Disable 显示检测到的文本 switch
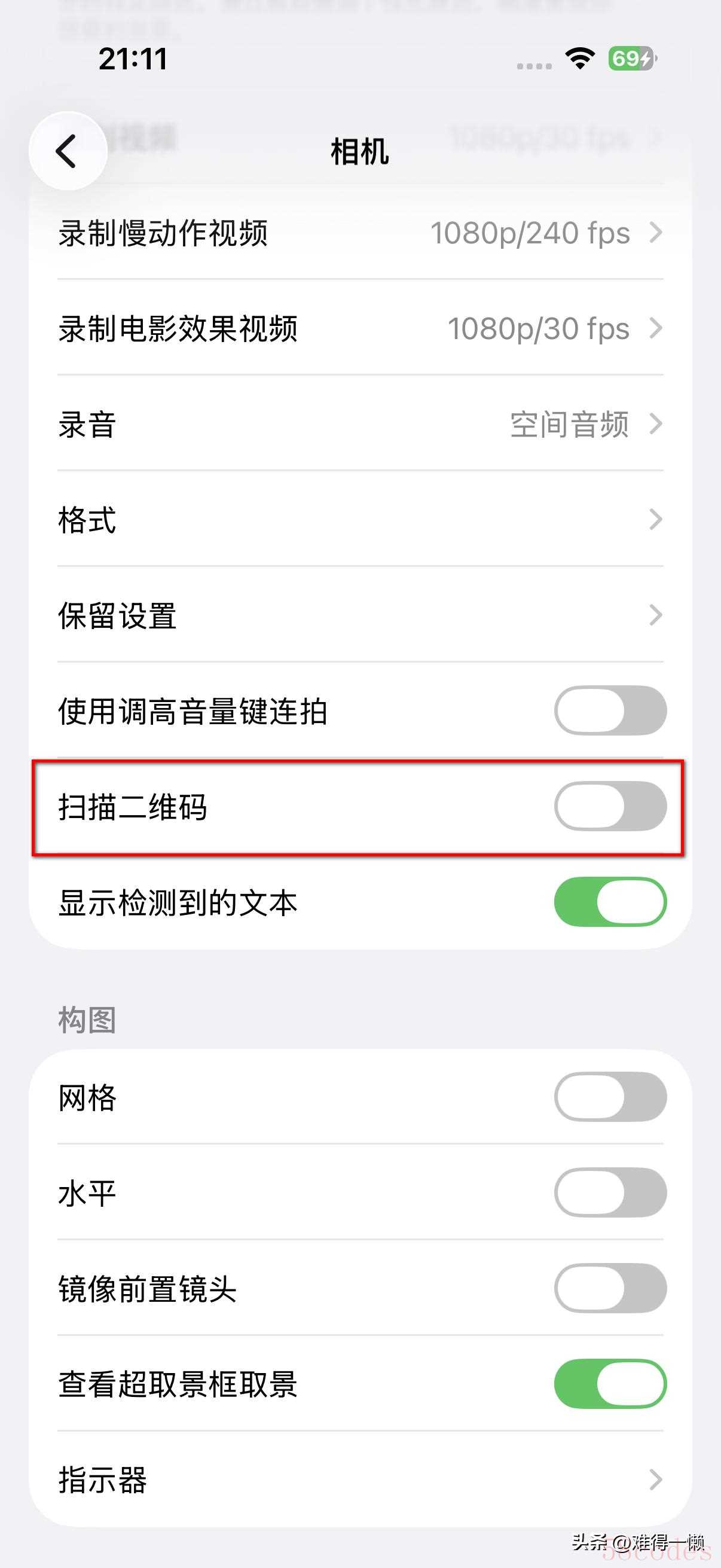Image resolution: width=721 pixels, height=1568 pixels. pyautogui.click(x=610, y=901)
